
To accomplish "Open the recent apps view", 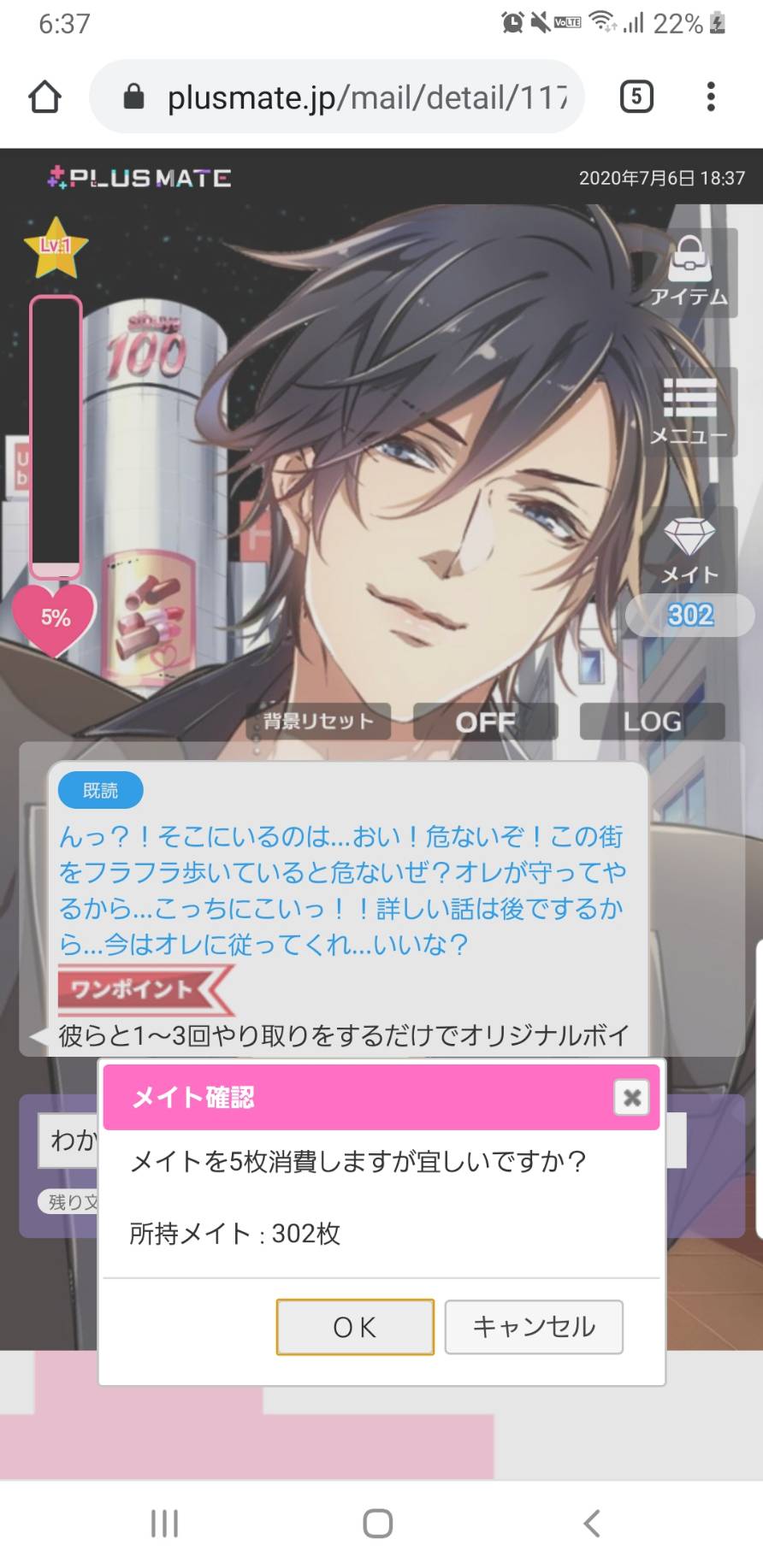I will point(164,1524).
